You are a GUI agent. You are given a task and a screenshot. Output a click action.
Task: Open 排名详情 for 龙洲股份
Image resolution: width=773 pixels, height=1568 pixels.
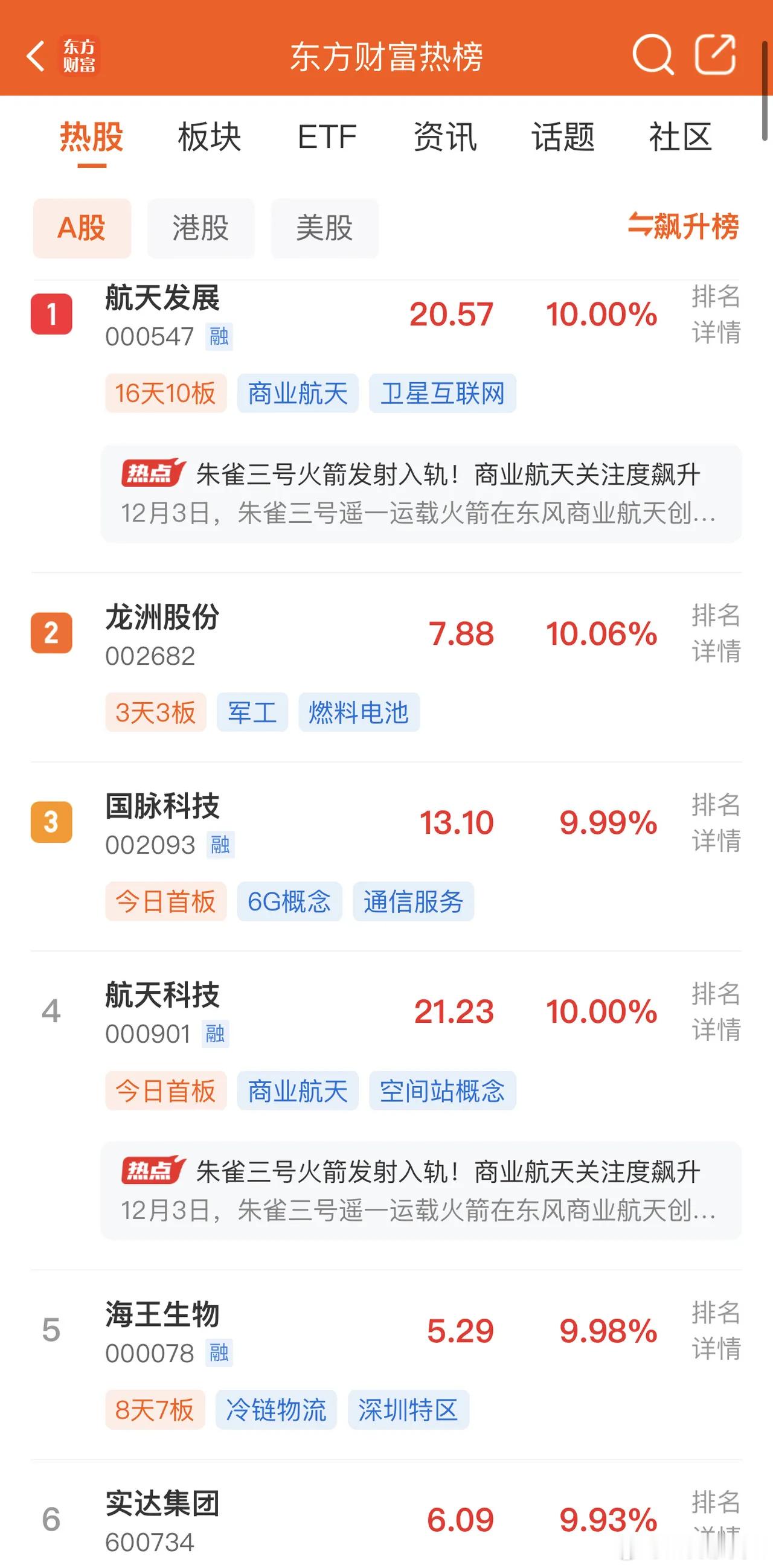(716, 635)
